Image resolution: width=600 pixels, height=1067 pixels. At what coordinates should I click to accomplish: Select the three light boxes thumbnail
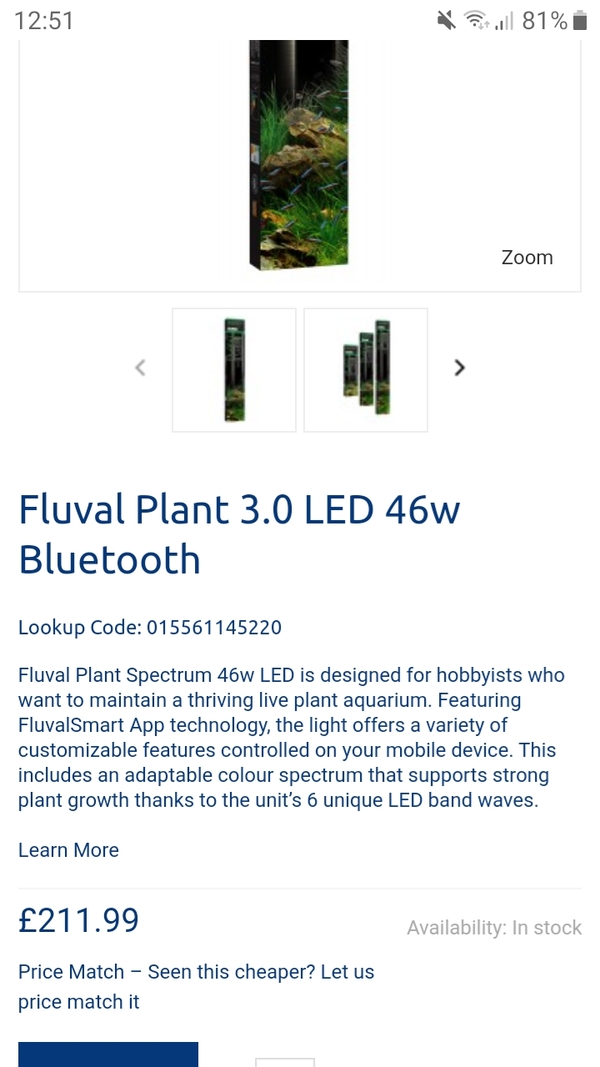[x=366, y=370]
